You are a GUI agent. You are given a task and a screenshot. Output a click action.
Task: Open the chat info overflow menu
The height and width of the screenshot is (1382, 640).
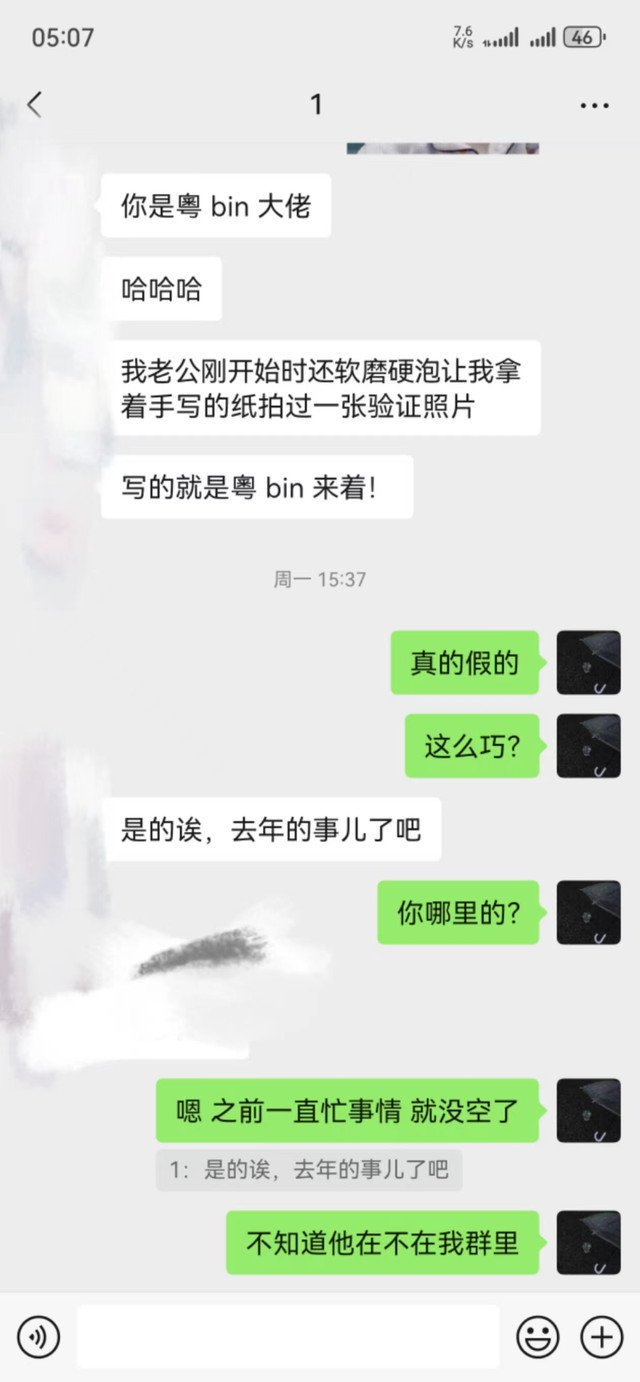point(594,105)
